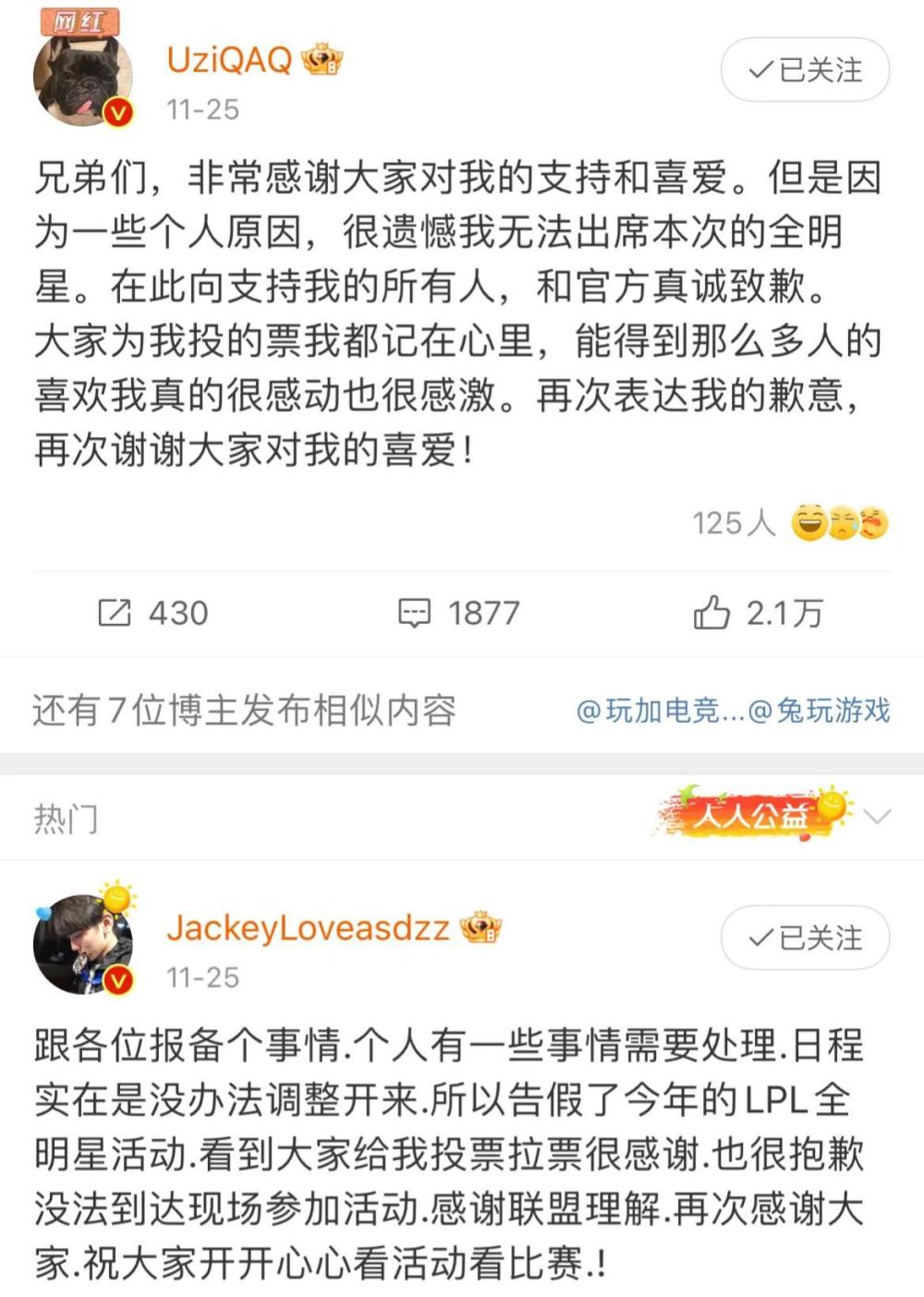Open the @玩加电竞 mention link

pyautogui.click(x=658, y=710)
